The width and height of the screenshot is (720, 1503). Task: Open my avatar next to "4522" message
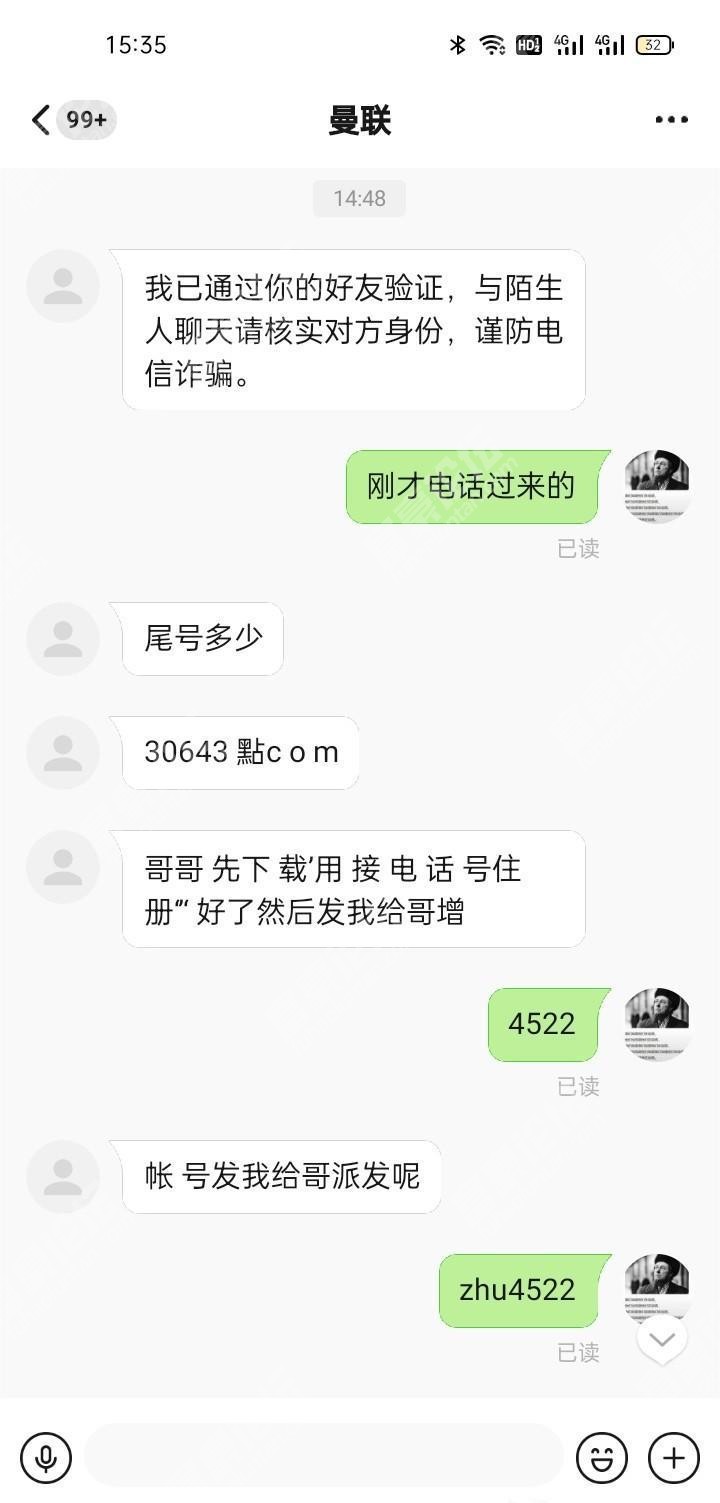pyautogui.click(x=657, y=1024)
